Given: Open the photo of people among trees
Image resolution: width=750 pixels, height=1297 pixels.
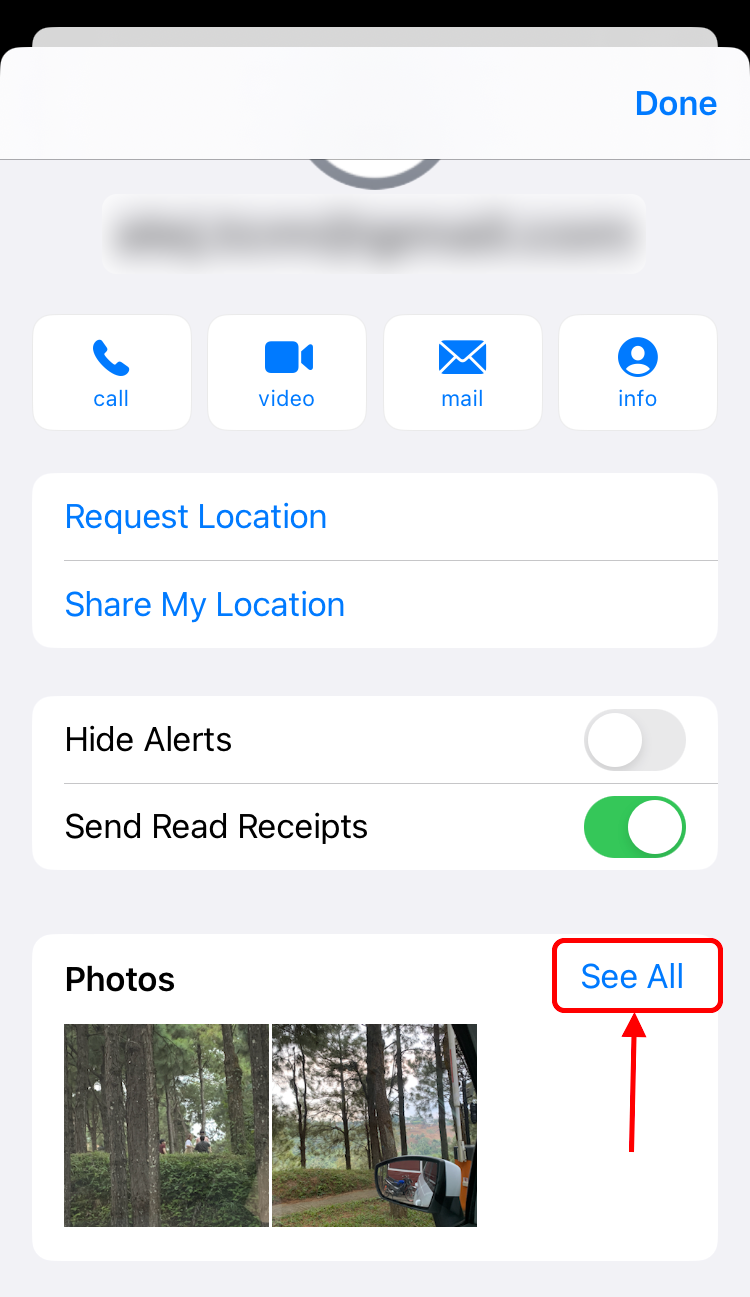Looking at the screenshot, I should (166, 1125).
